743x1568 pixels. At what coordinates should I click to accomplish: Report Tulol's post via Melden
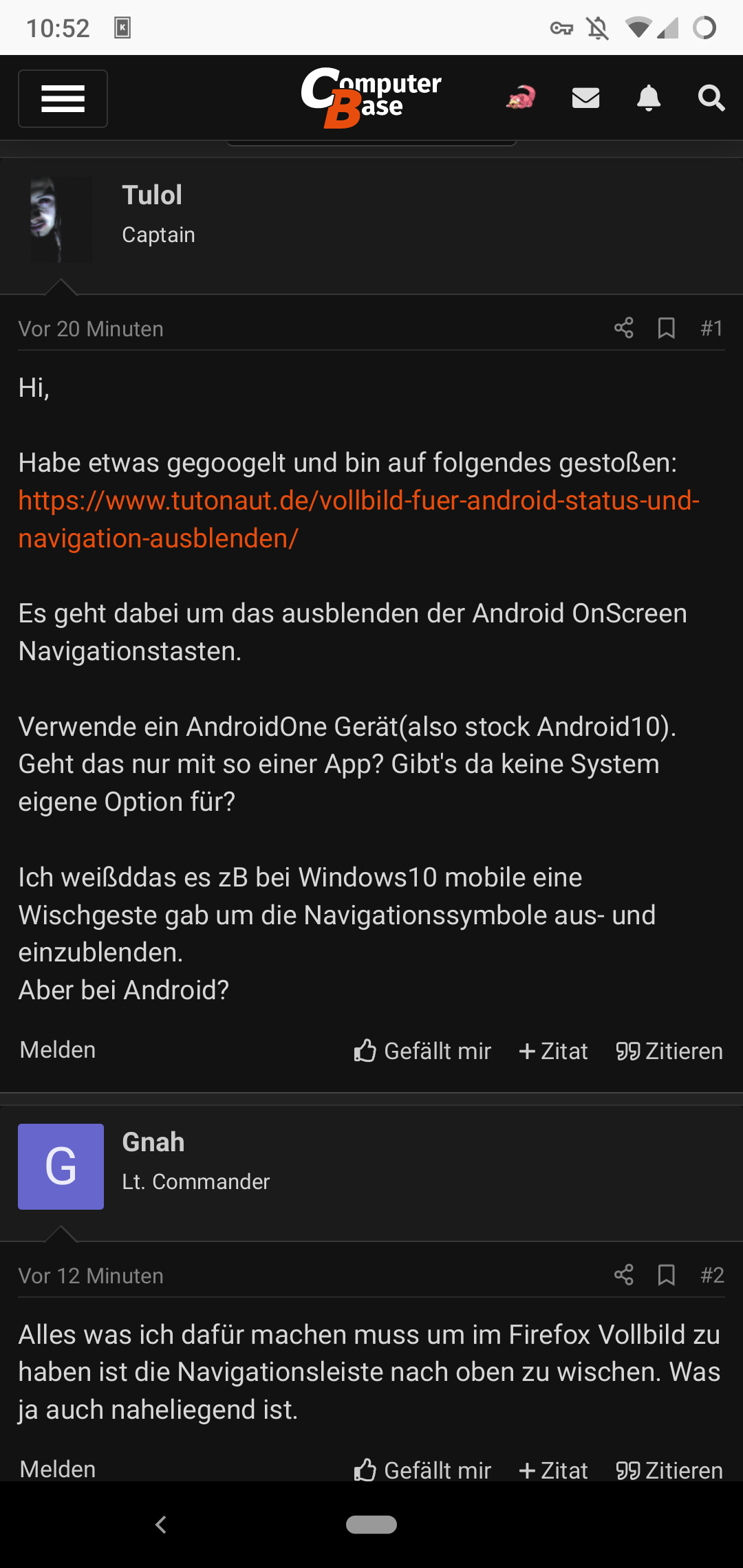58,1050
